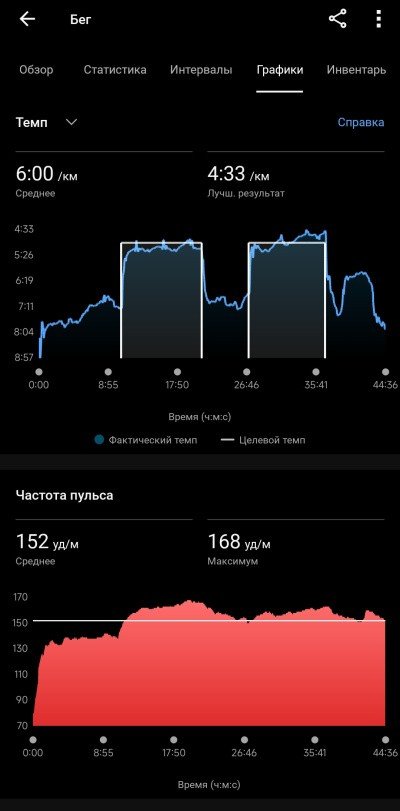Viewport: 400px width, 811px height.
Task: Select the Интервалы tab
Action: (201, 70)
